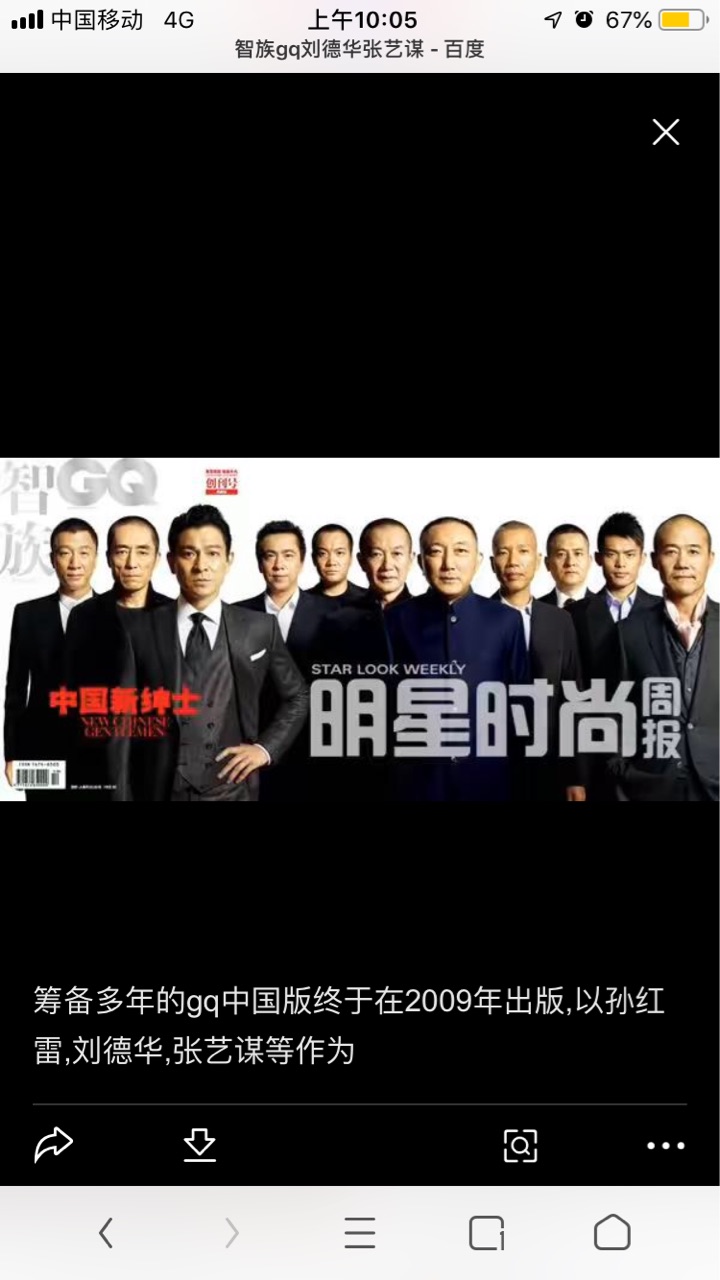Screen dimensions: 720x1280
Task: Search by image with the scan icon
Action: (x=520, y=1145)
